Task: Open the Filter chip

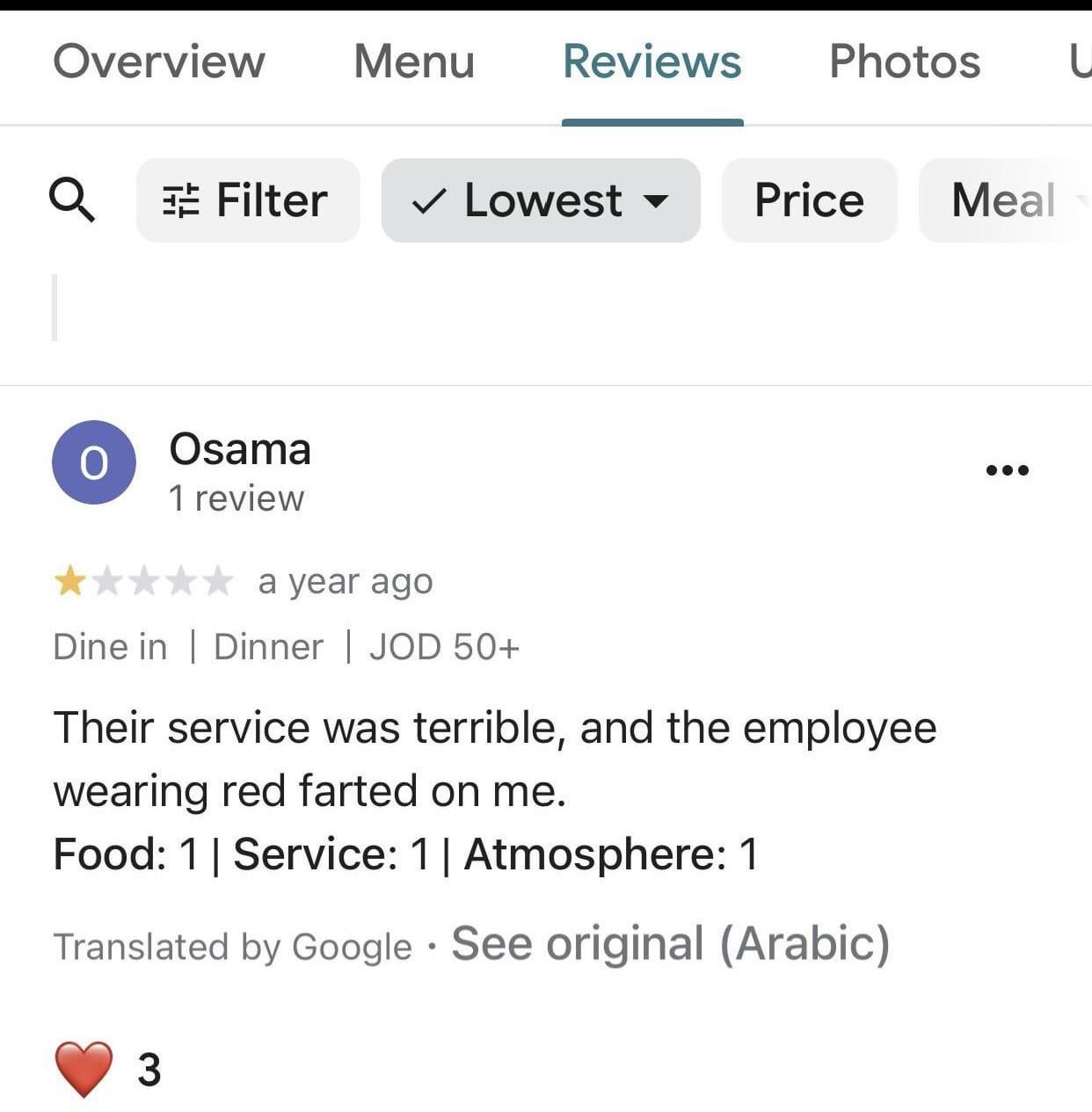Action: [248, 200]
